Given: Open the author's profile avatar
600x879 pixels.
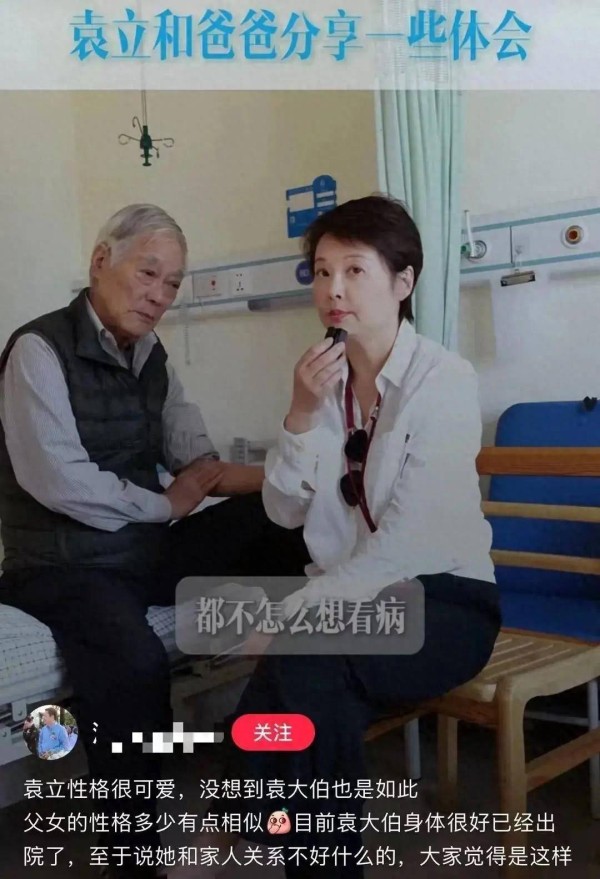Looking at the screenshot, I should pos(50,733).
